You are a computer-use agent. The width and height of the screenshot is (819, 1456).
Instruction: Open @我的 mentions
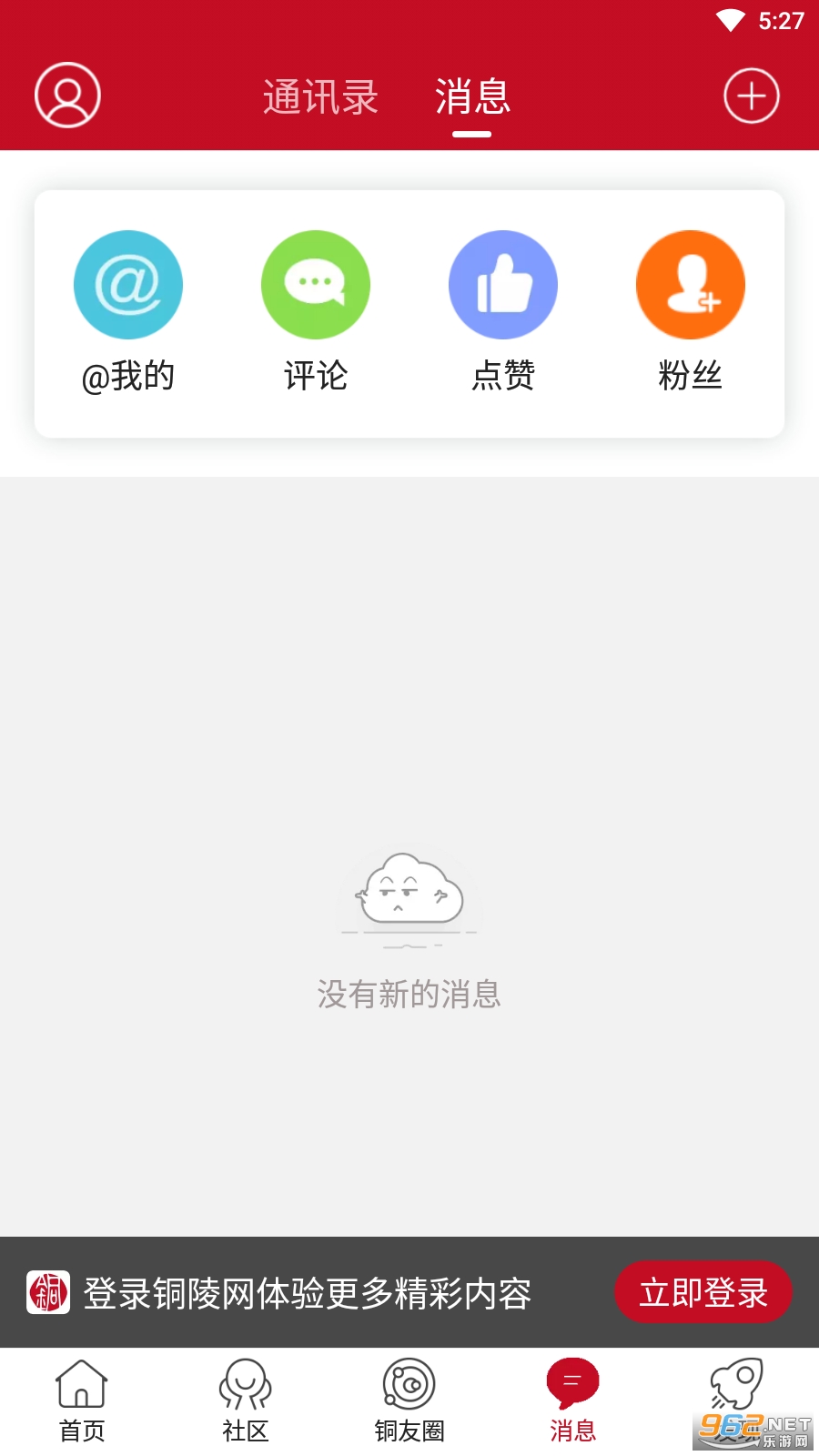pos(128,311)
